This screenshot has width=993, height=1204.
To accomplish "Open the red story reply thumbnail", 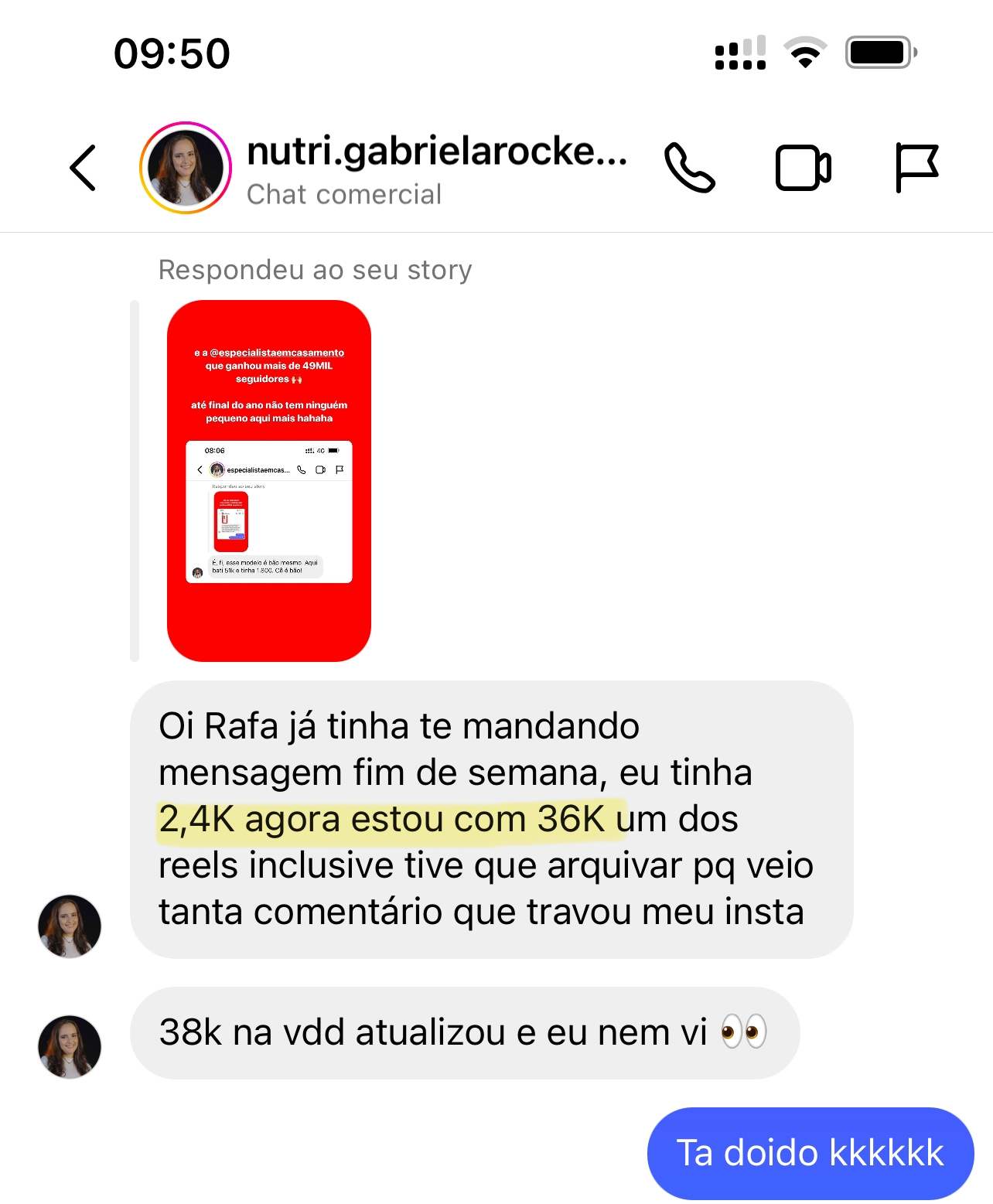I will pos(269,481).
